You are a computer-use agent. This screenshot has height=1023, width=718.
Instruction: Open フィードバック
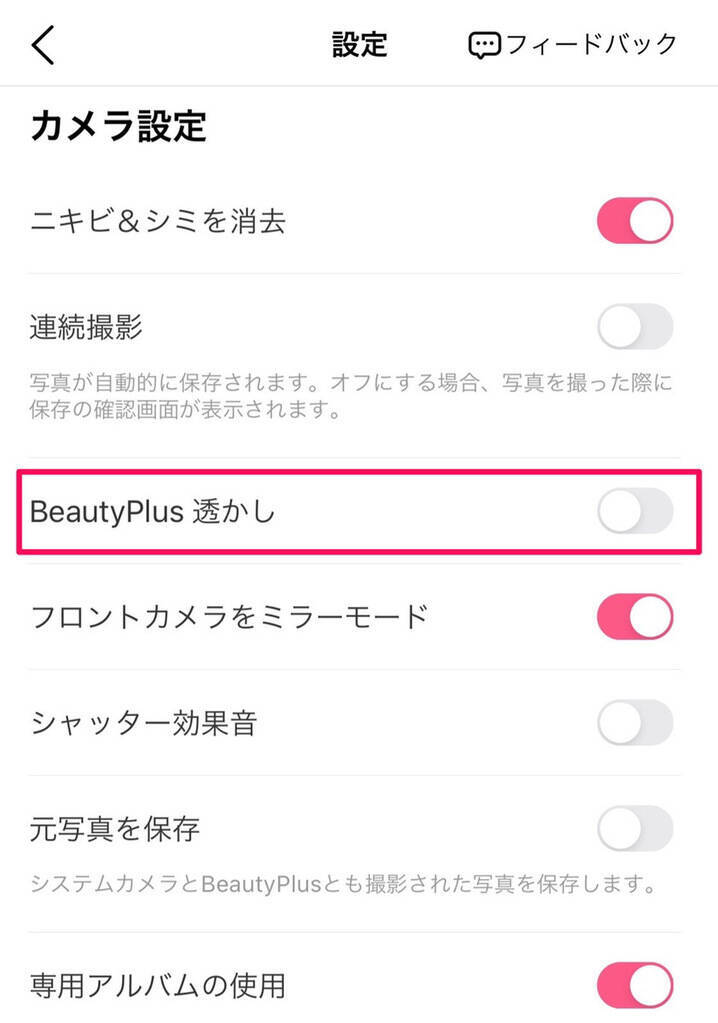(x=573, y=45)
